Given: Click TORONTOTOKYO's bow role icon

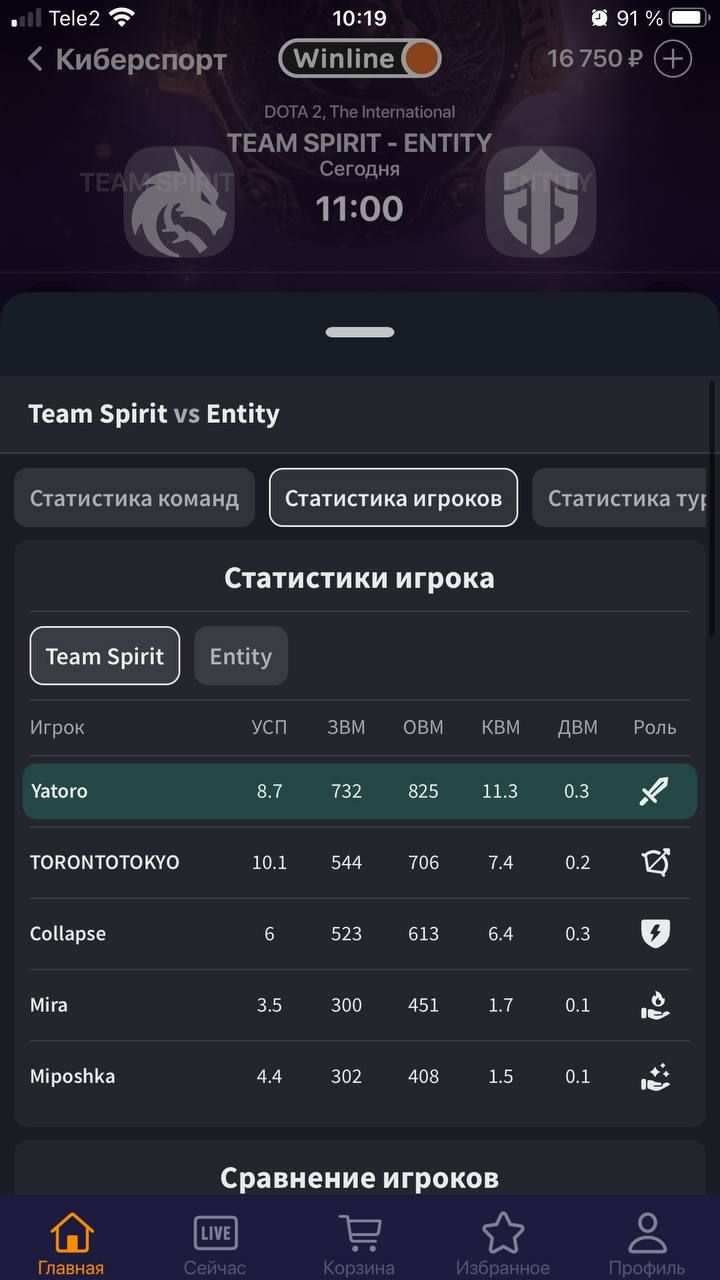Looking at the screenshot, I should point(655,862).
